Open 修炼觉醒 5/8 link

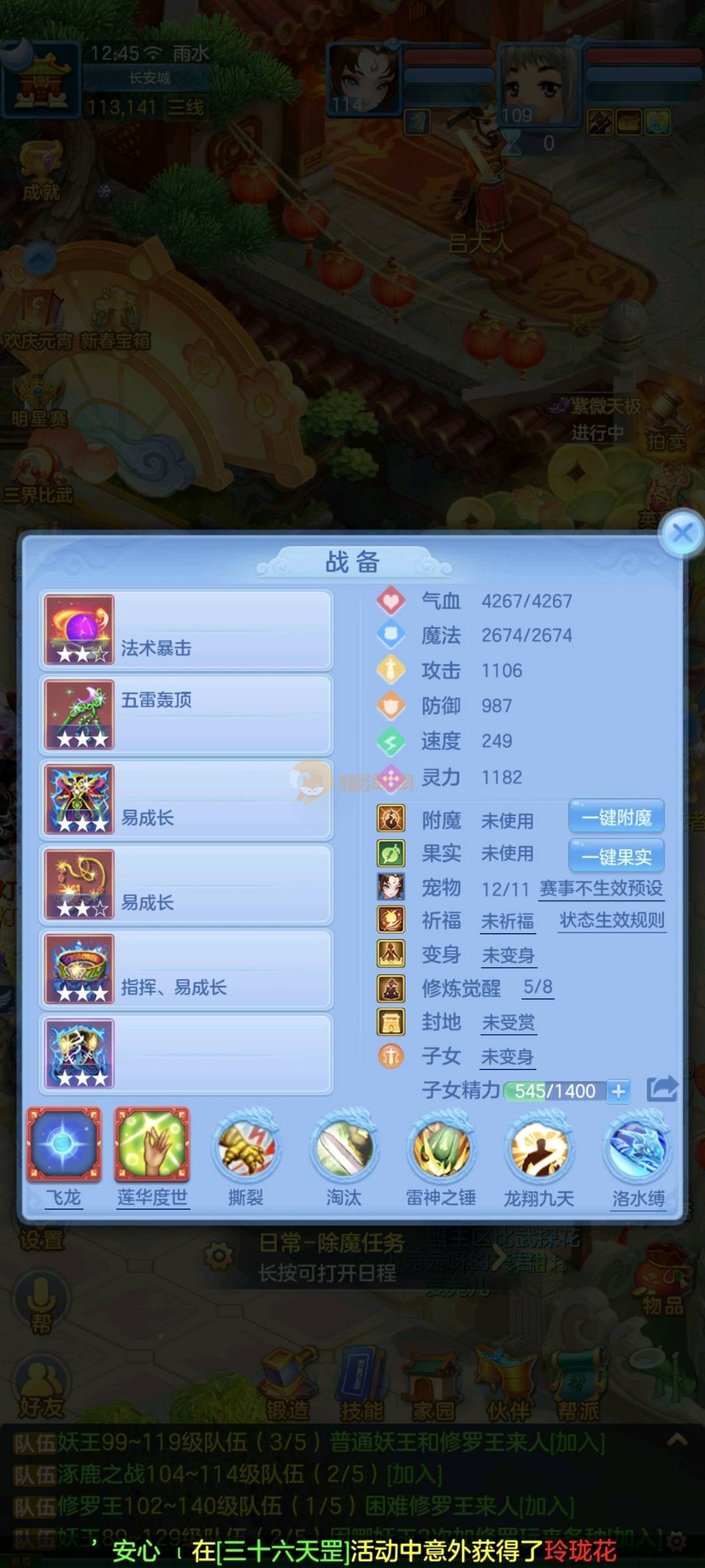[538, 987]
